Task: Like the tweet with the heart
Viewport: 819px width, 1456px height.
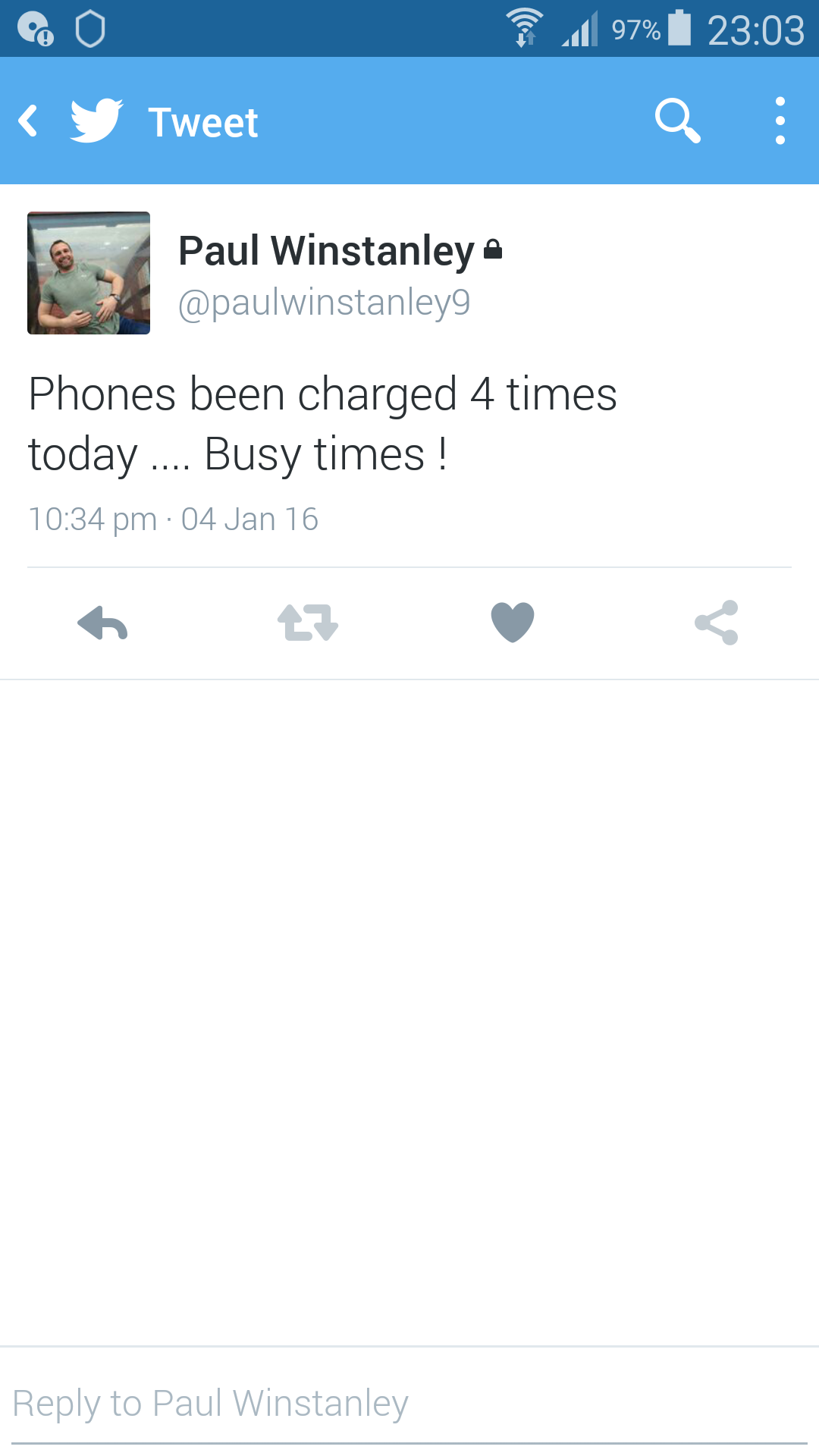Action: (513, 623)
